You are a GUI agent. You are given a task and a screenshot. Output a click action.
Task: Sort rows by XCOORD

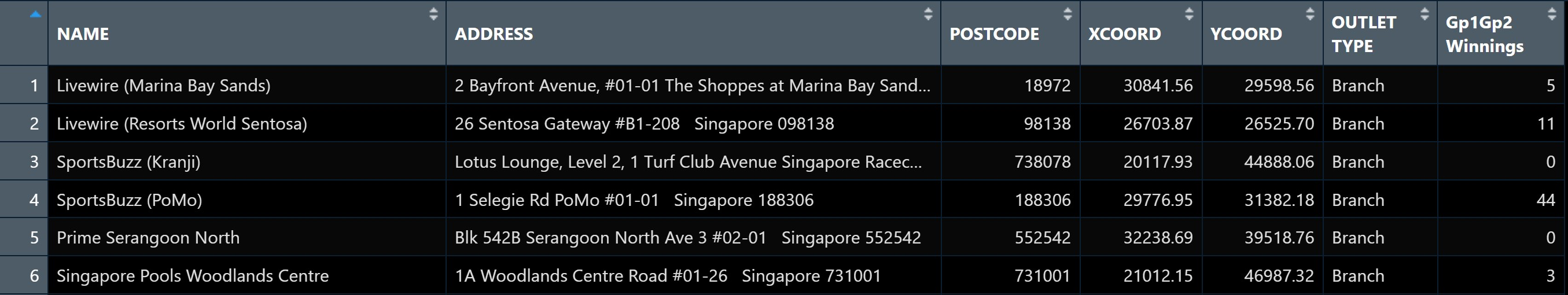point(1189,14)
